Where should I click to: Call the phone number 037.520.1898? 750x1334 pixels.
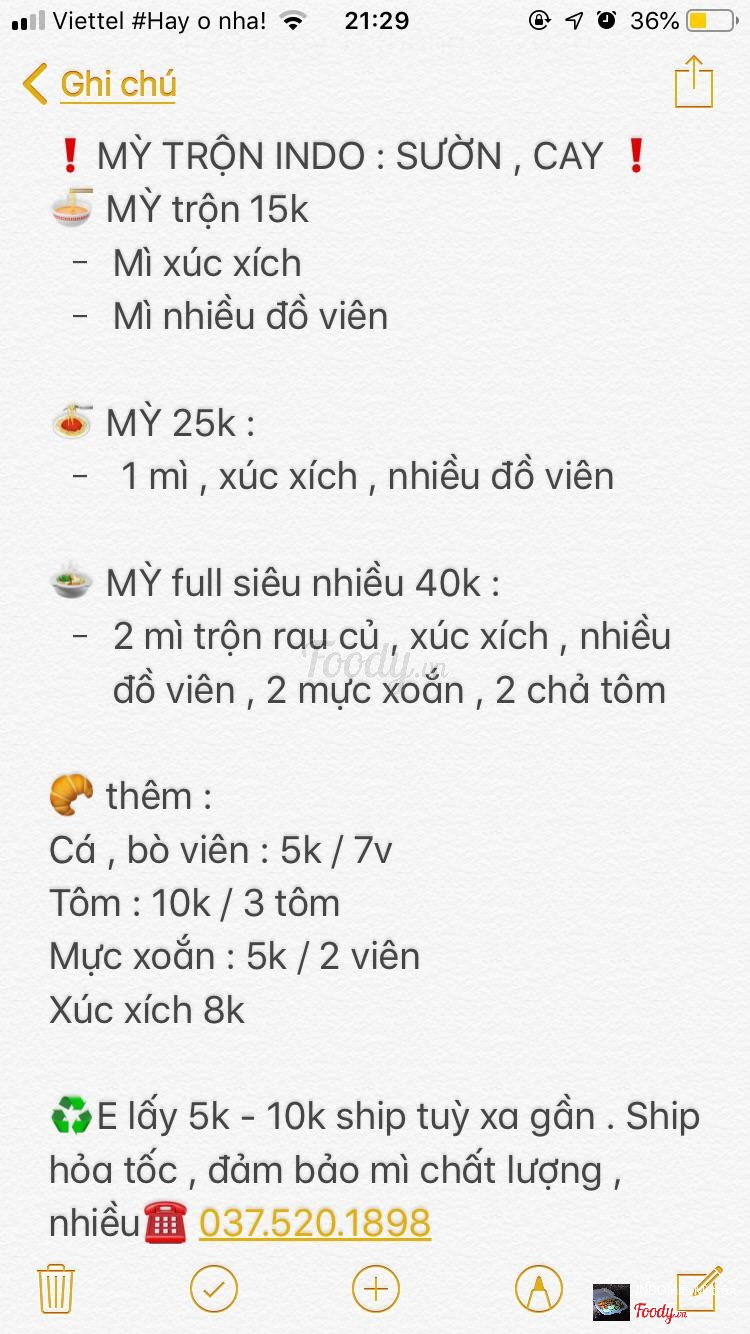coord(315,1222)
